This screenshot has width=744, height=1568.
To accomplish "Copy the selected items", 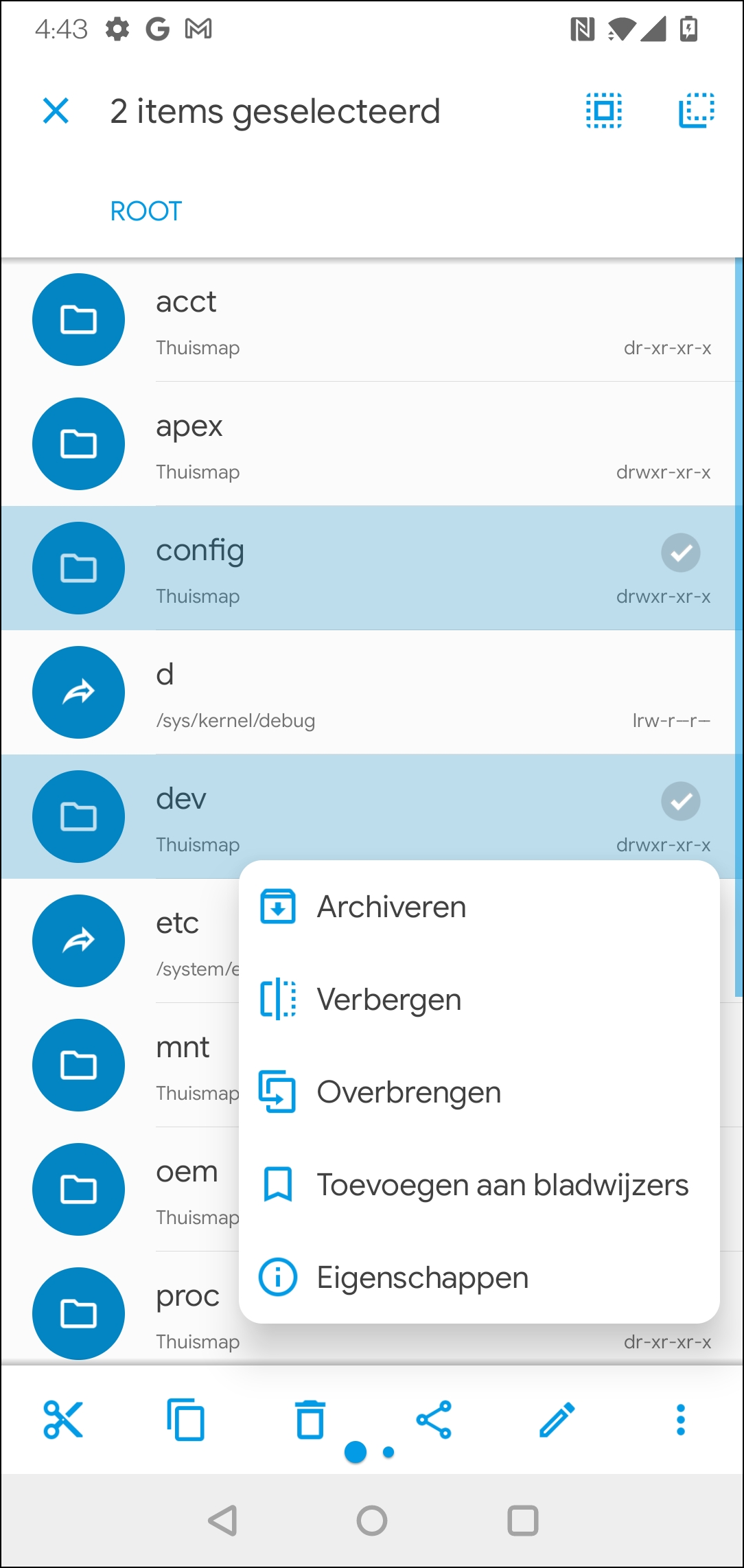I will (186, 1420).
